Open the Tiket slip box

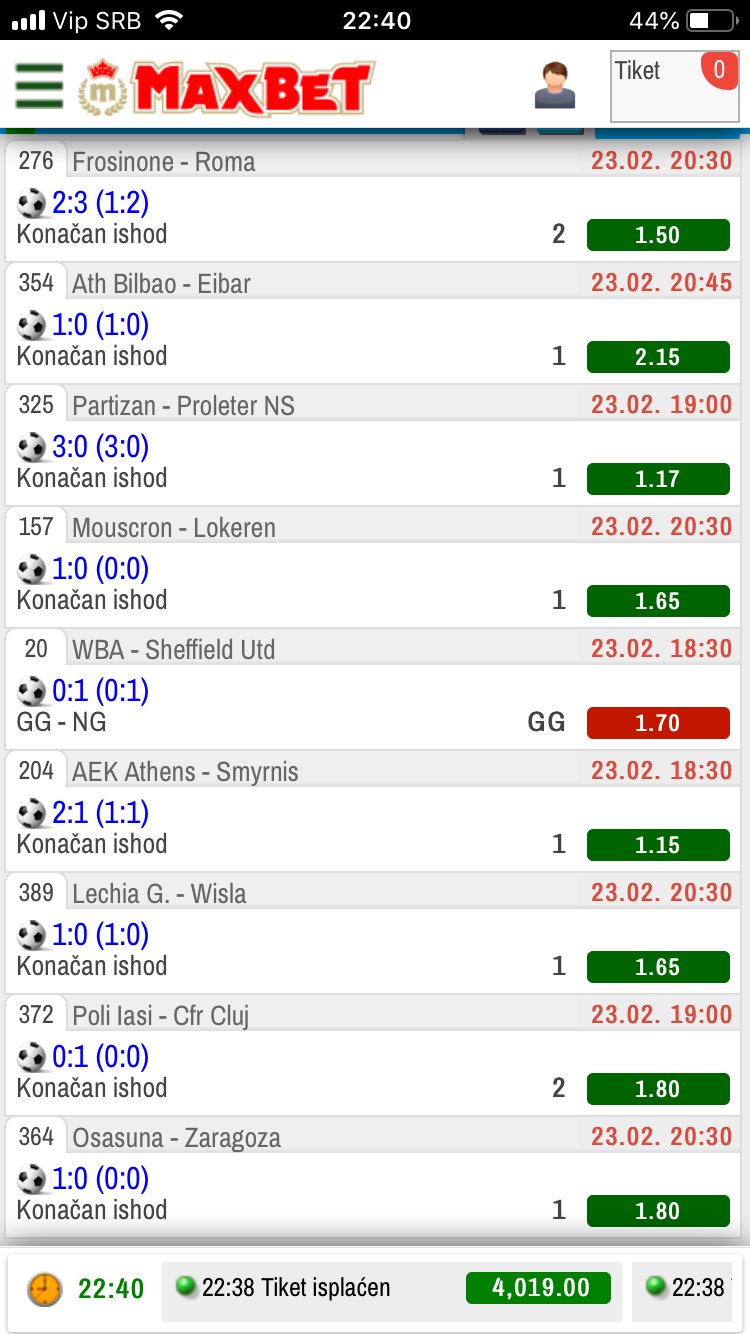click(x=675, y=86)
